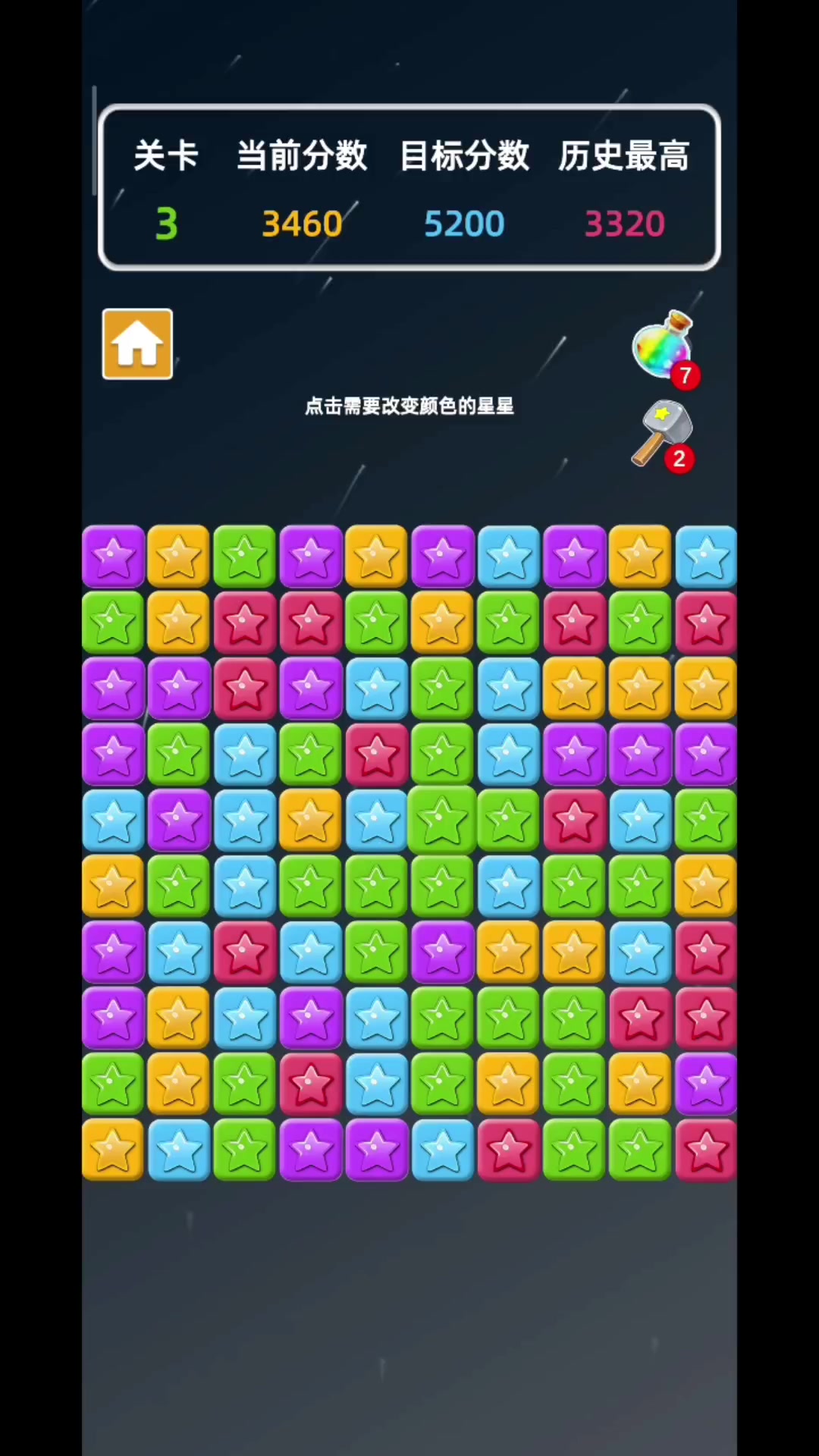Tap the potion's red badge showing 7
Screen dimensions: 819x1456
click(x=686, y=375)
